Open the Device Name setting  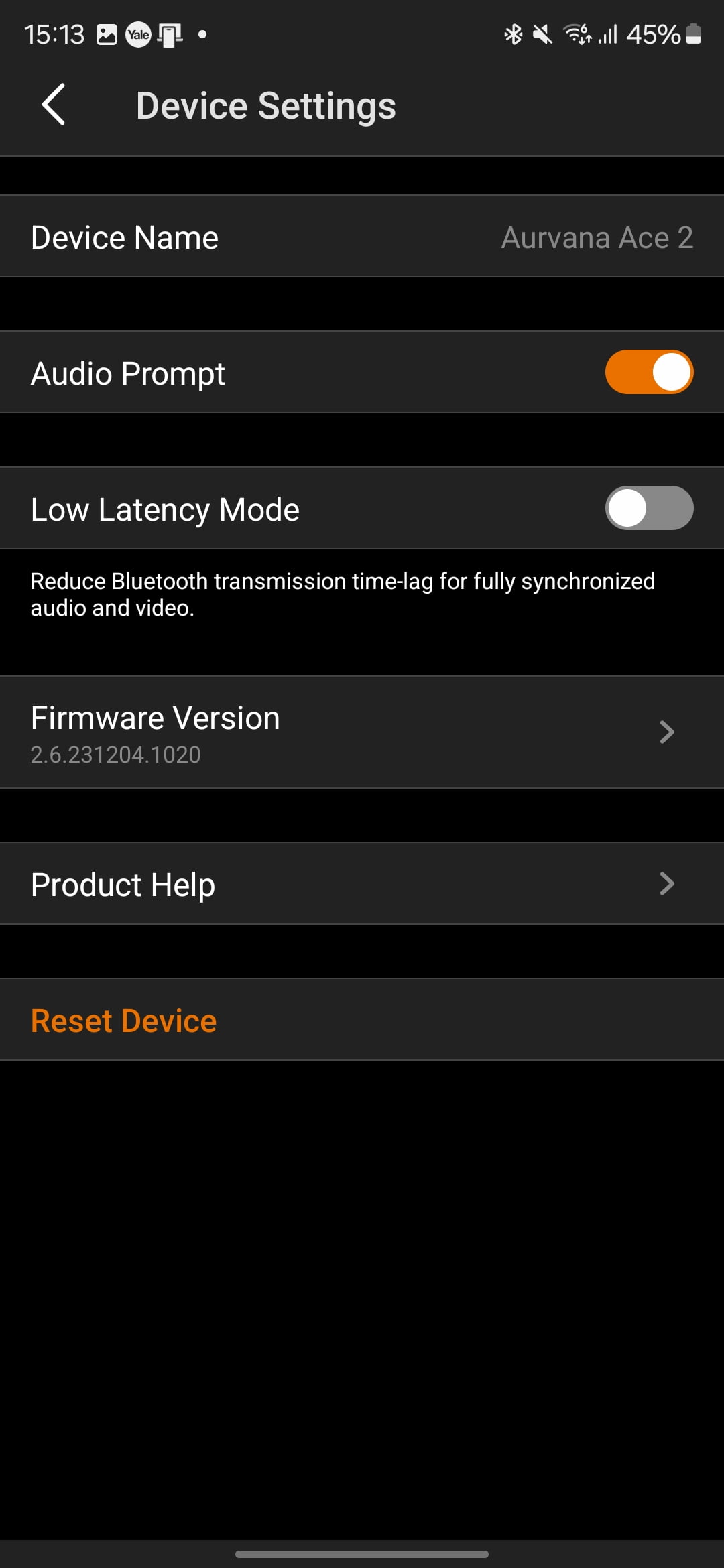pyautogui.click(x=362, y=237)
